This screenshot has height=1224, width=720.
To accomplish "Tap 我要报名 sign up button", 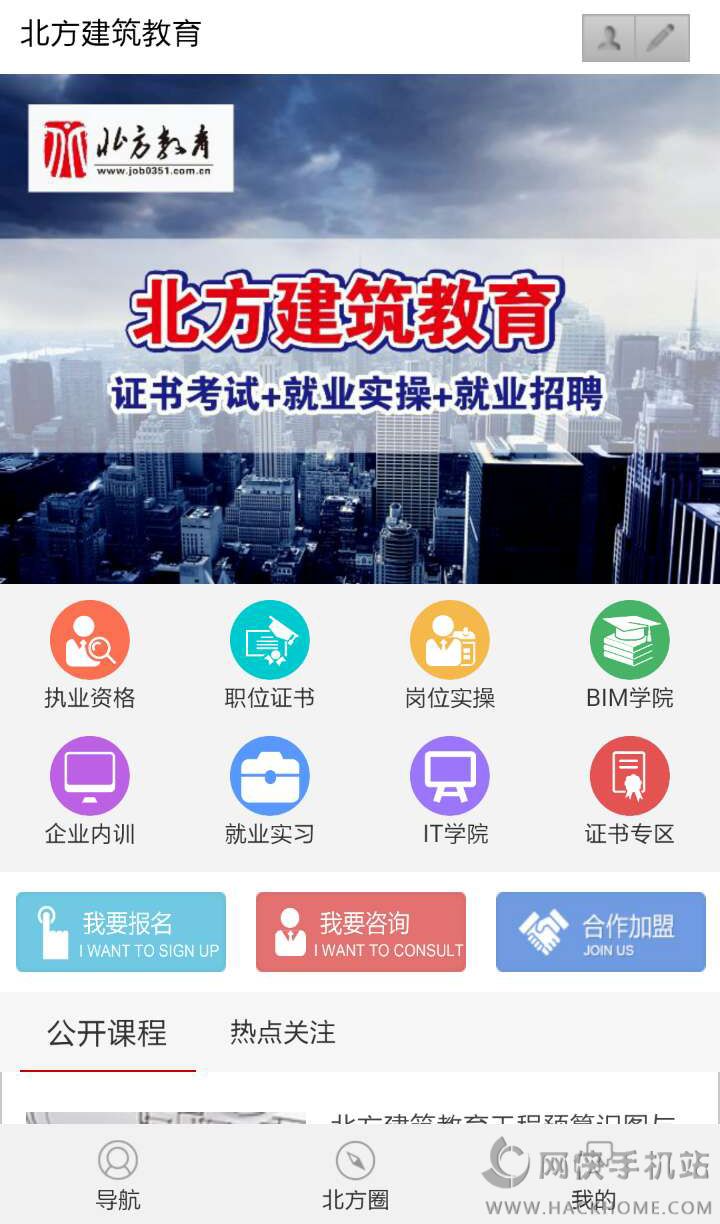I will pos(121,932).
